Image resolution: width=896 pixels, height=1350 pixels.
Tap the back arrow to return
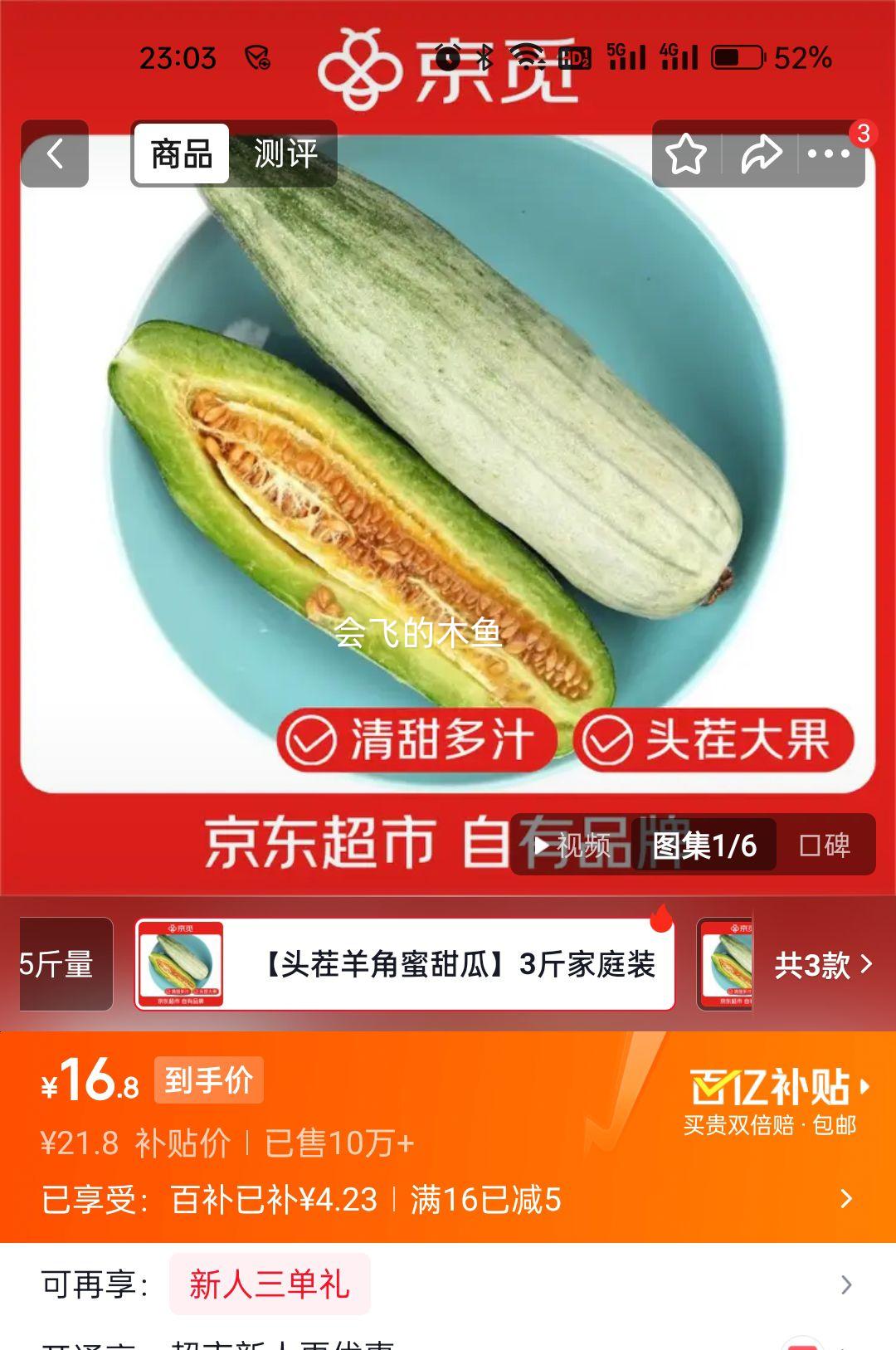tap(55, 154)
